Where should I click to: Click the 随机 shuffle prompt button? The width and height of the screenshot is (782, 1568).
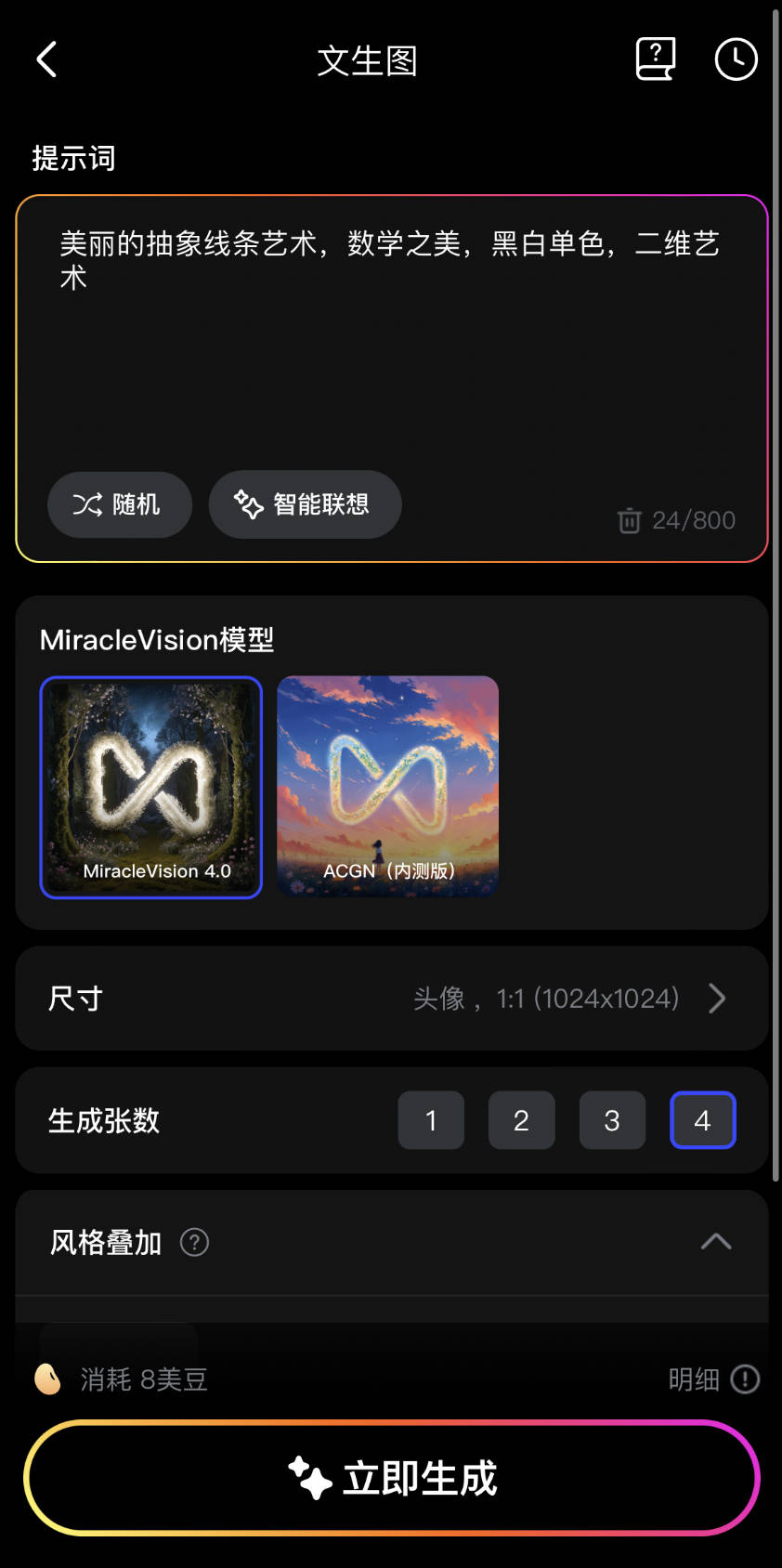(120, 504)
